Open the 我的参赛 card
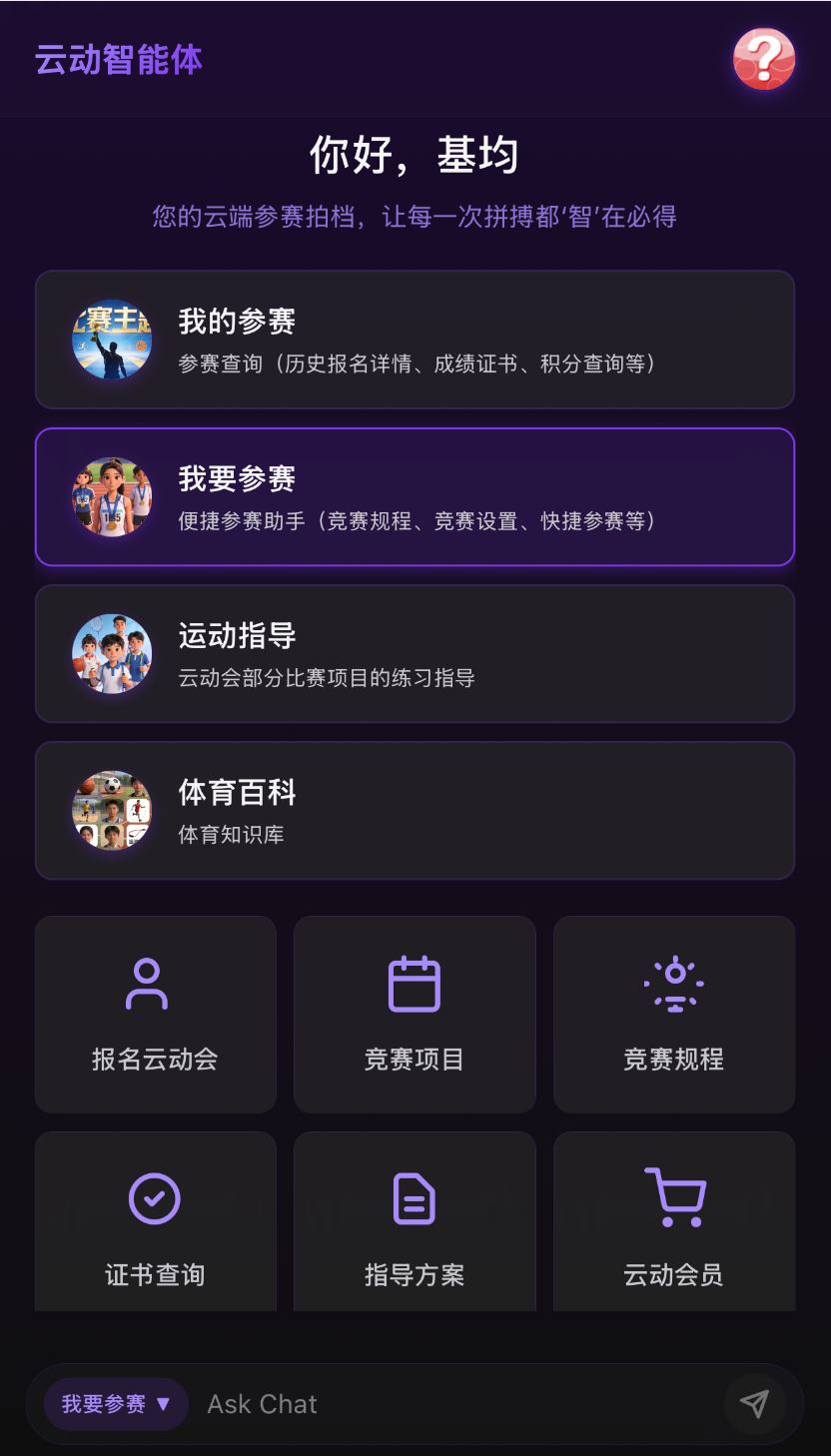 click(415, 340)
